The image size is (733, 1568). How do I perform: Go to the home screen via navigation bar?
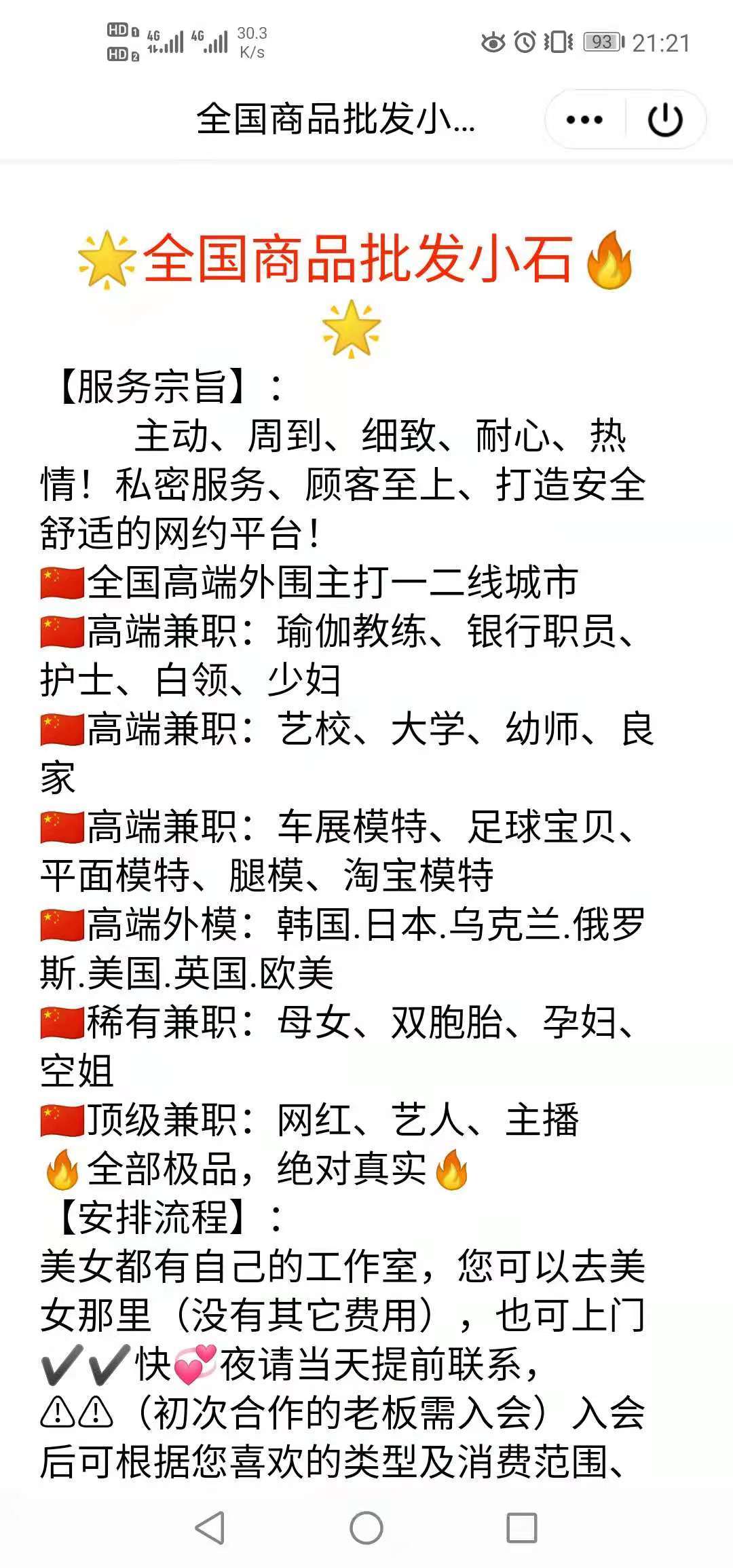pos(366,1528)
